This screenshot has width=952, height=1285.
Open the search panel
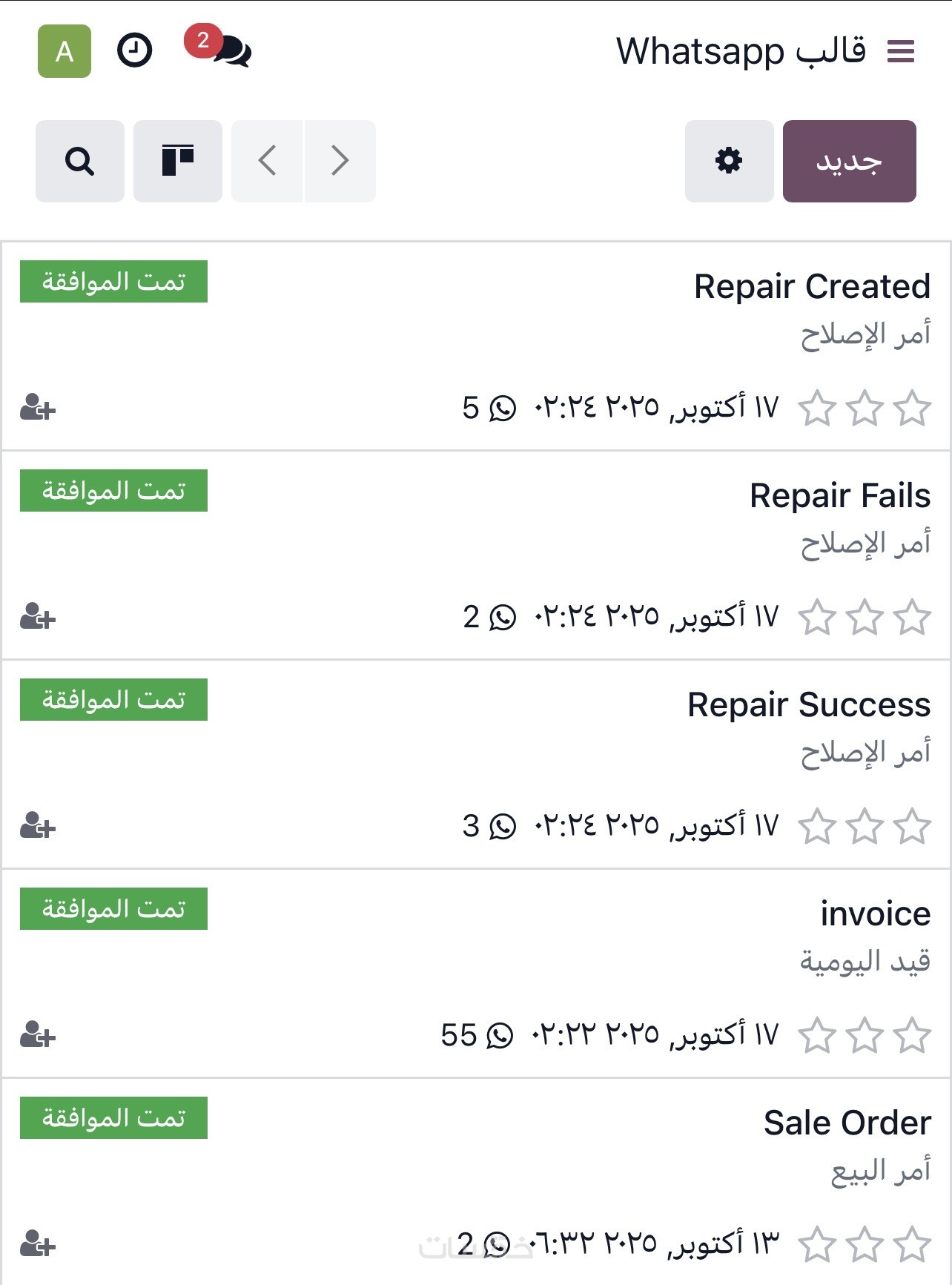tap(79, 161)
